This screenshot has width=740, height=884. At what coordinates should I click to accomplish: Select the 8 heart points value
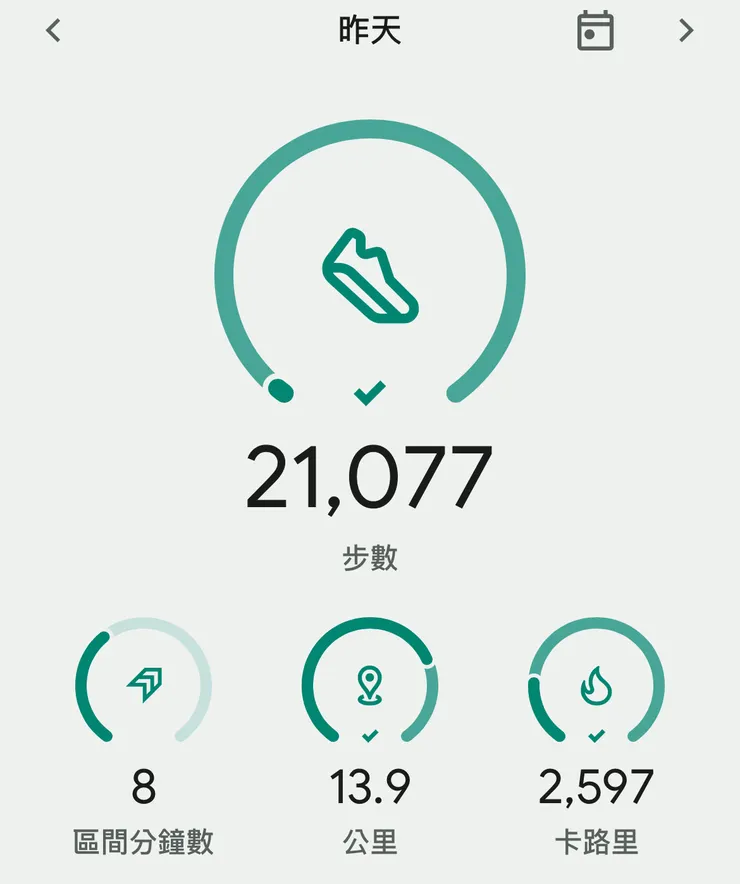(145, 788)
